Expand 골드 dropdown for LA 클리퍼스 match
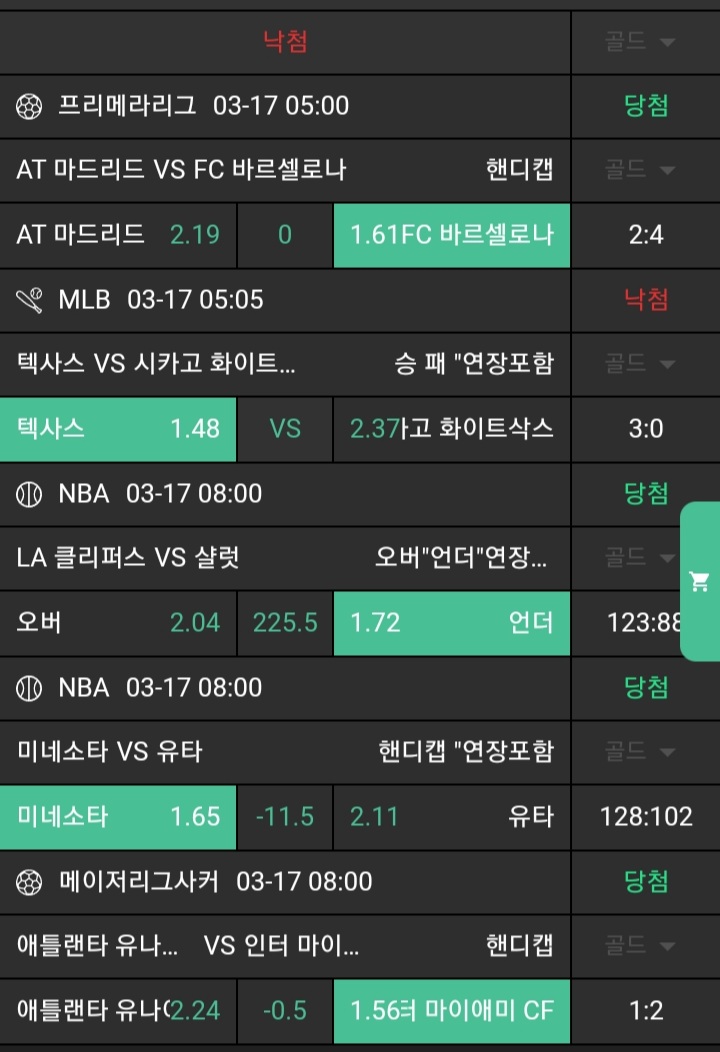Viewport: 720px width, 1052px height. [641, 558]
